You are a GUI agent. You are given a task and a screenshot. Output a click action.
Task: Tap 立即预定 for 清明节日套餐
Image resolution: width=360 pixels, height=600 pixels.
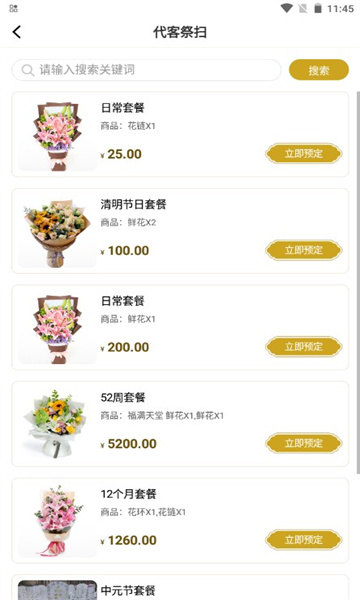pyautogui.click(x=304, y=250)
